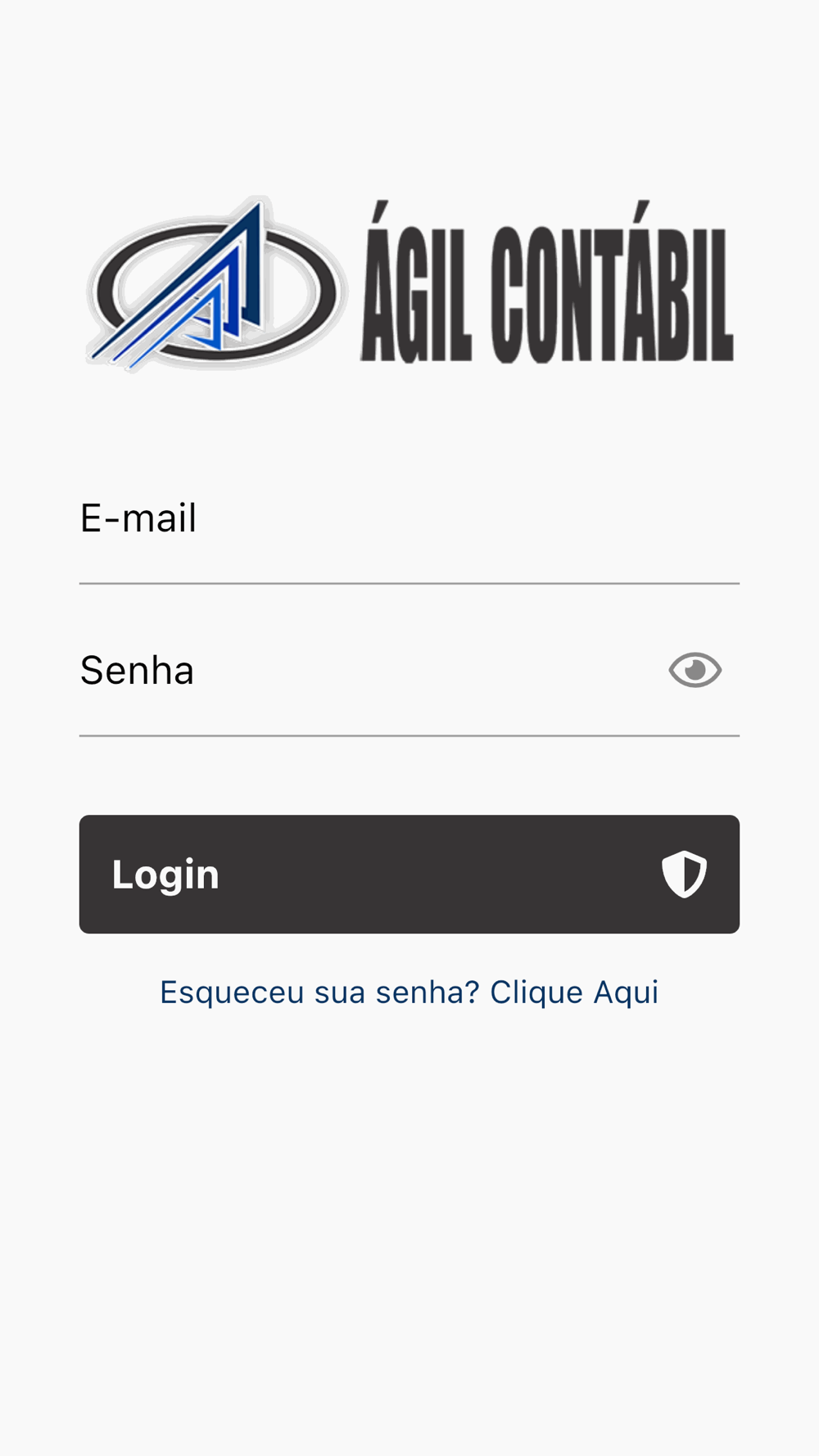The width and height of the screenshot is (819, 1456).
Task: Tap the E-mail input field
Action: click(x=409, y=519)
